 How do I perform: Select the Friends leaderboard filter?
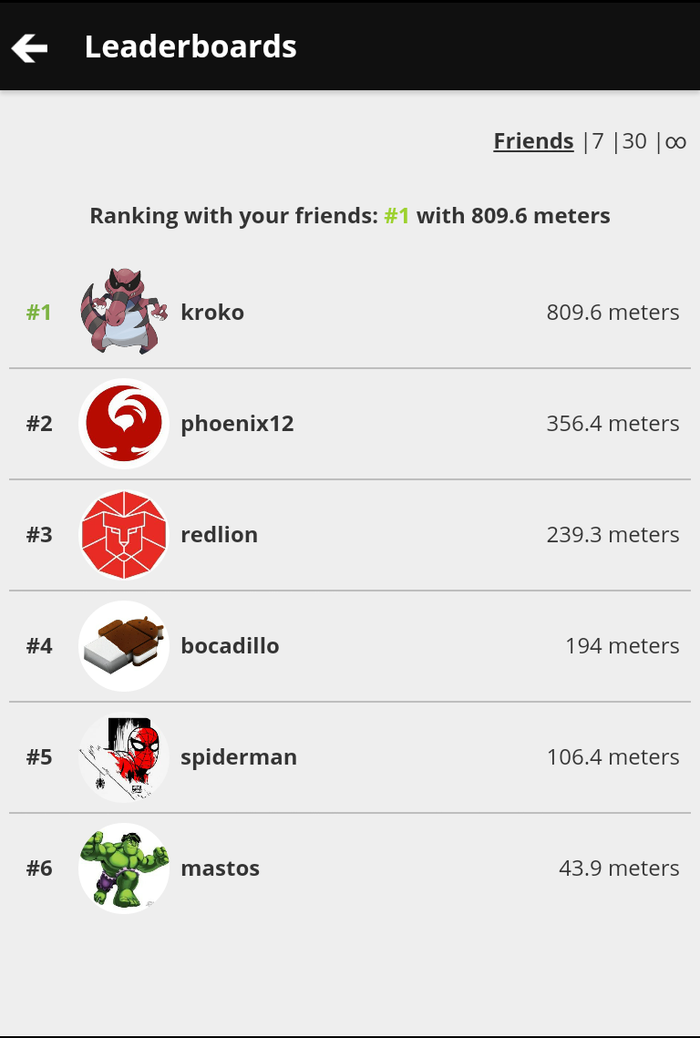[533, 141]
